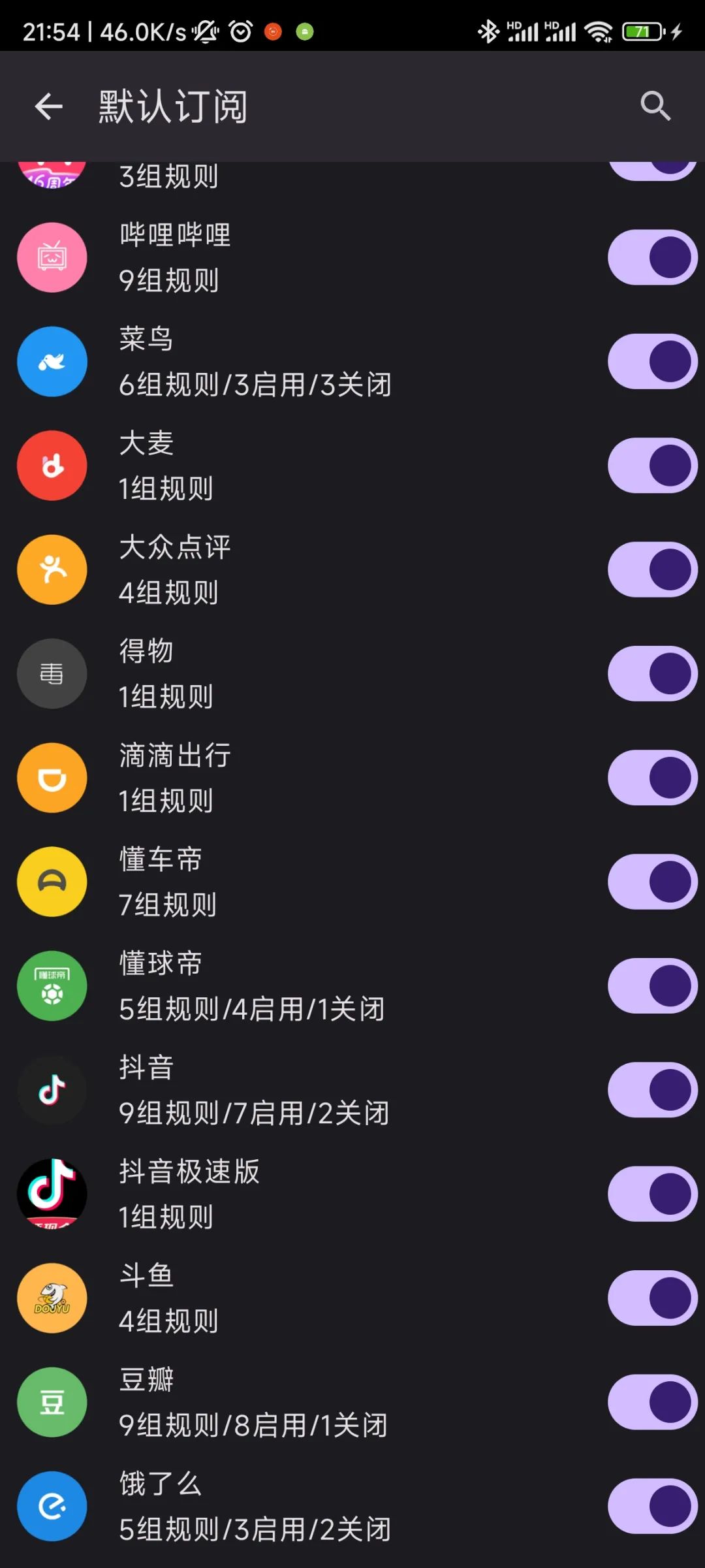Open search in 默认订阅

pos(655,106)
